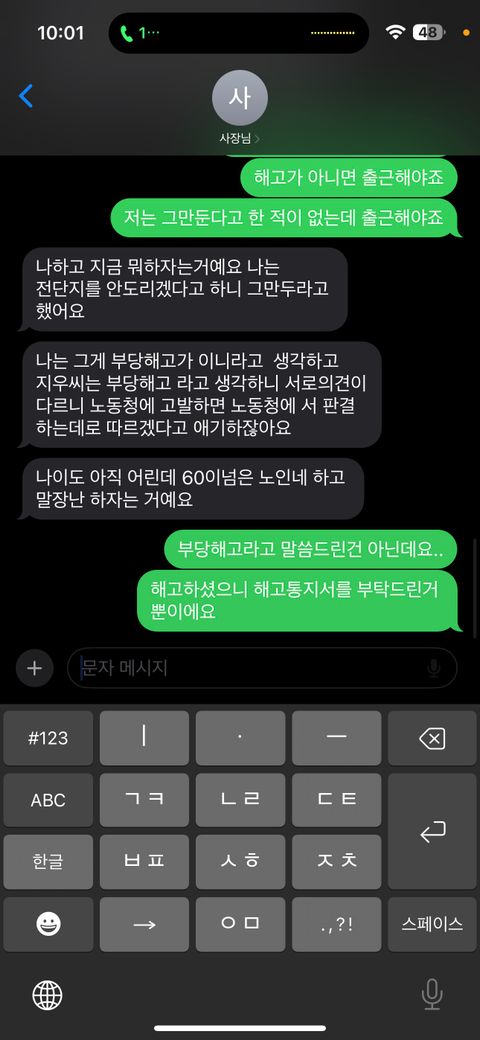Tap the ㅇㅁ consonant key
Viewport: 480px width, 1040px height.
(240, 924)
